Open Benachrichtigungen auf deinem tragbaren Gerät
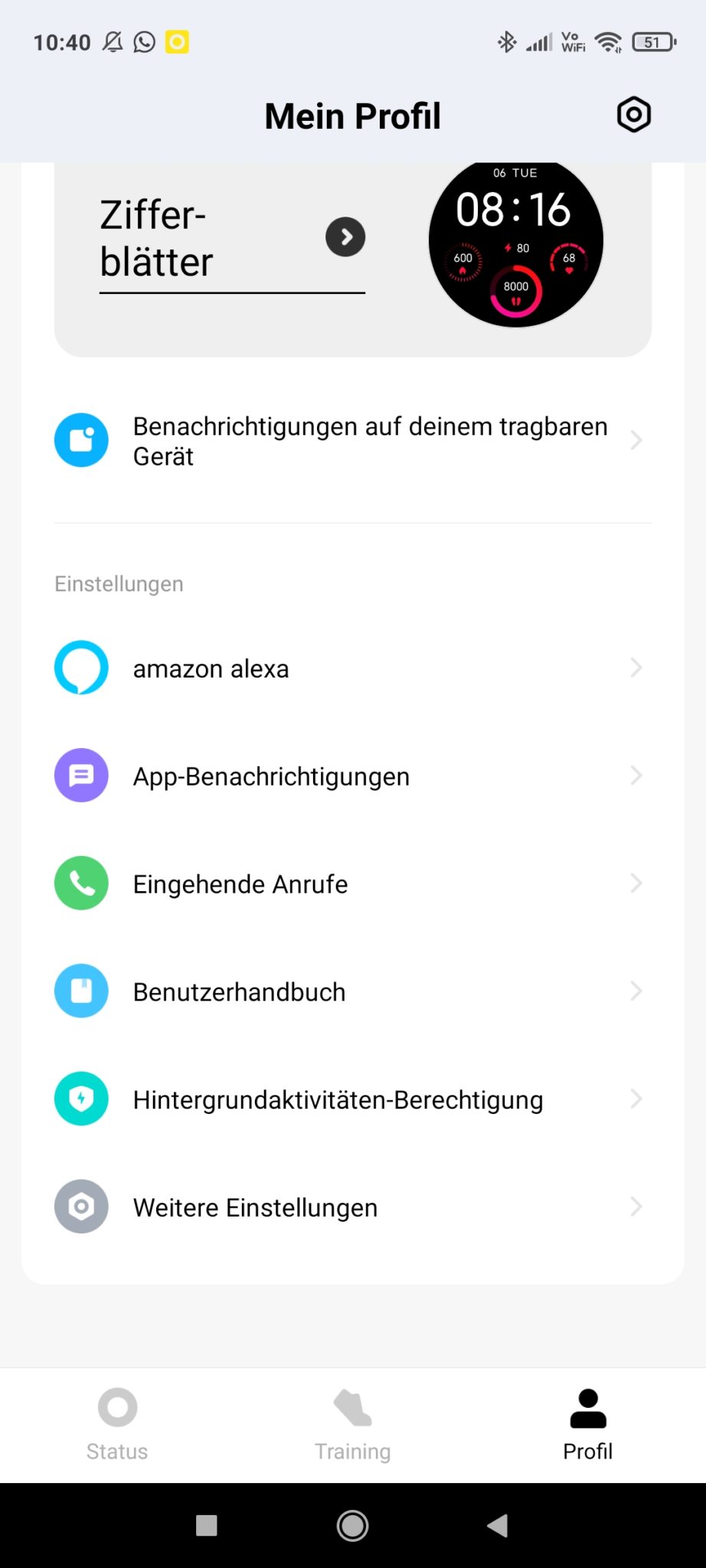This screenshot has height=1568, width=706. tap(352, 441)
